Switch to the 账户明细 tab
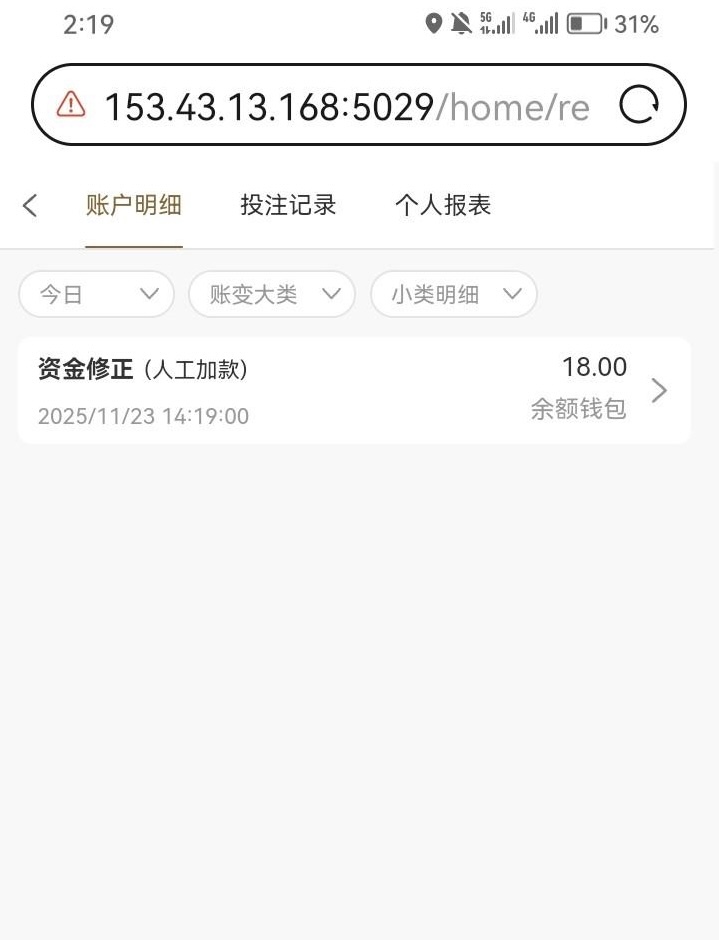Screen dimensions: 719x940 (x=134, y=206)
